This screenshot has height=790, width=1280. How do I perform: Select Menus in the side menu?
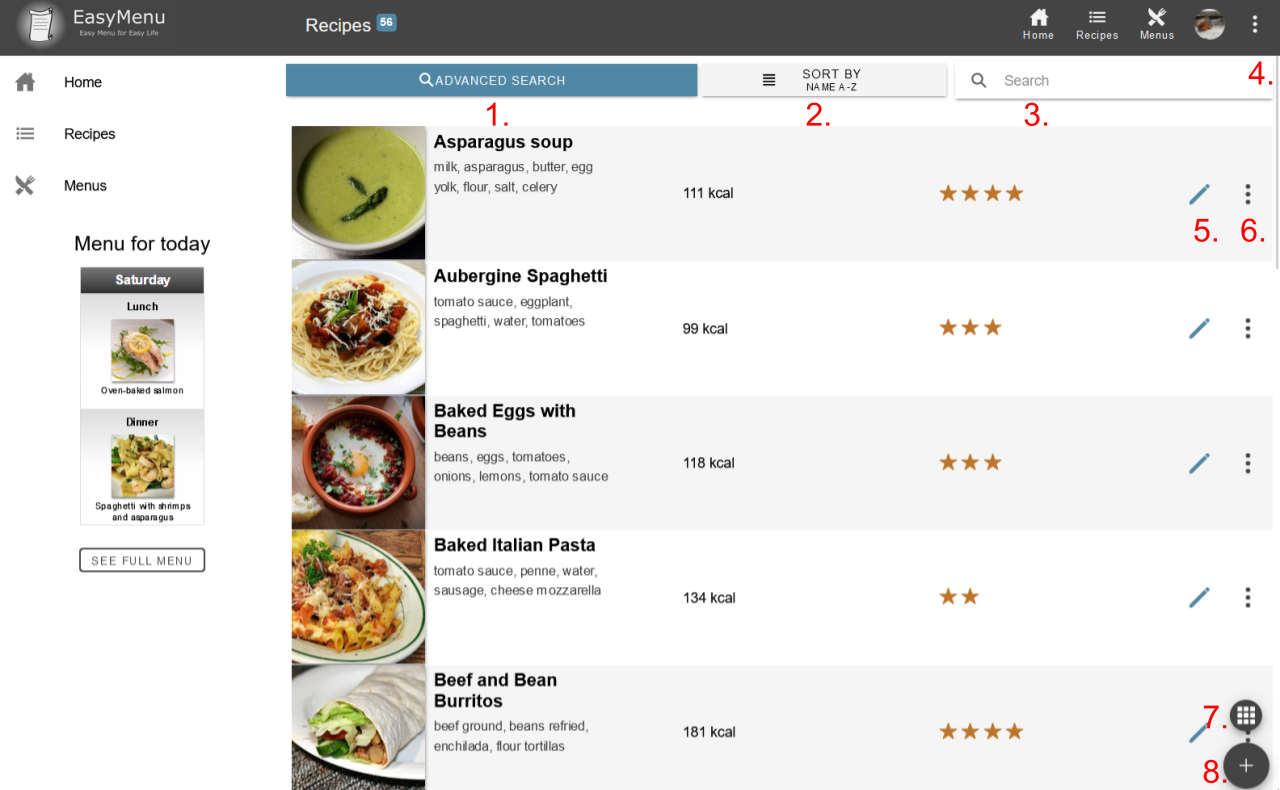[85, 186]
